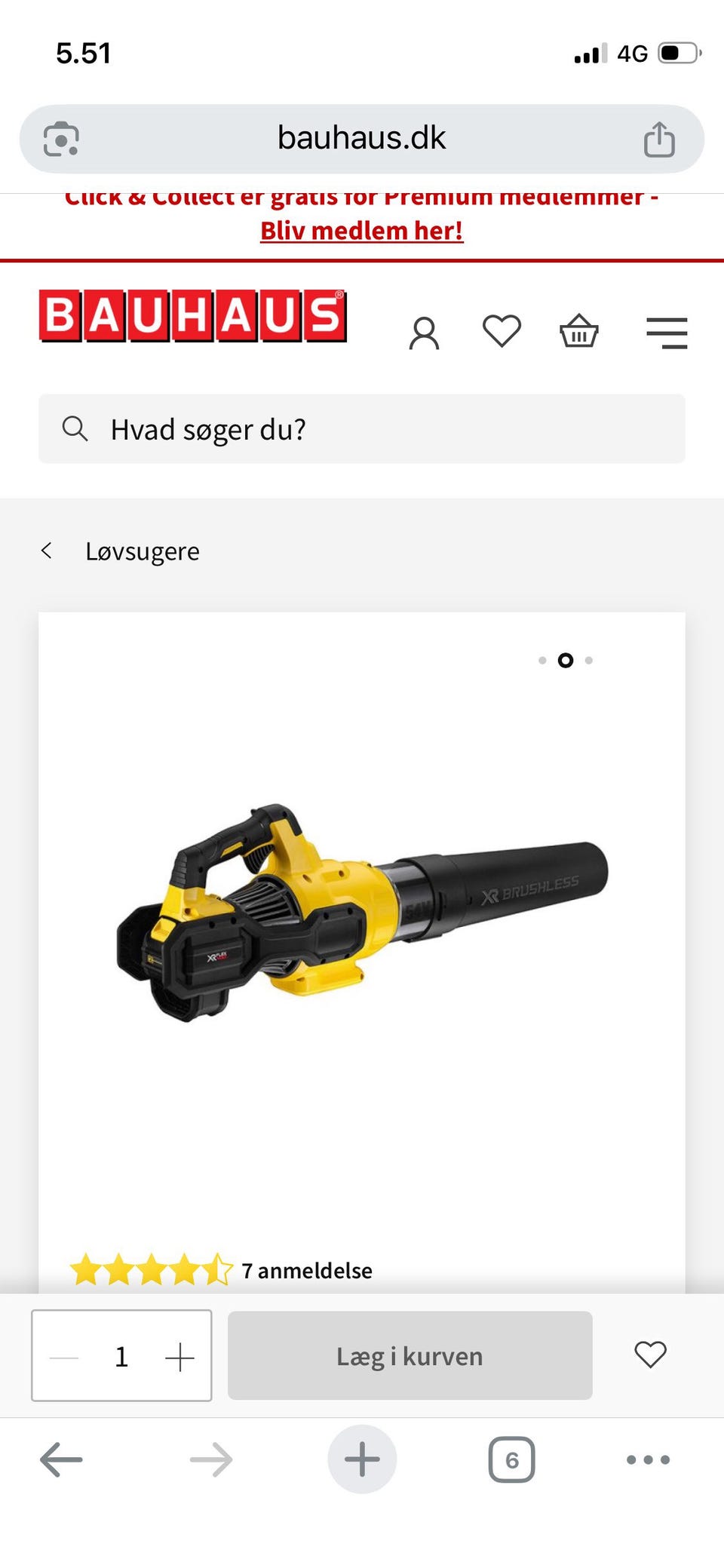
Task: Open the browser more options menu
Action: coord(648,1459)
